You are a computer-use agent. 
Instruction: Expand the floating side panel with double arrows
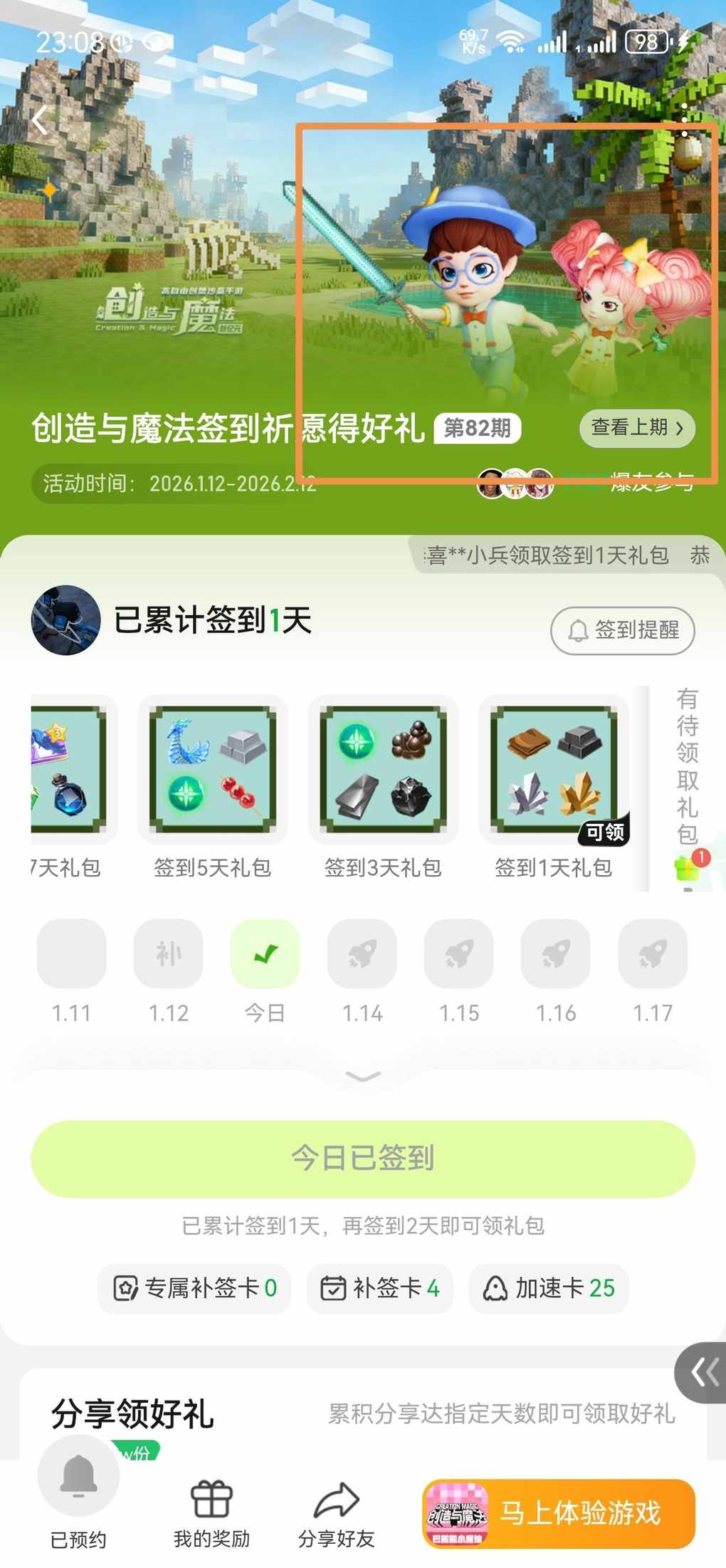703,1372
